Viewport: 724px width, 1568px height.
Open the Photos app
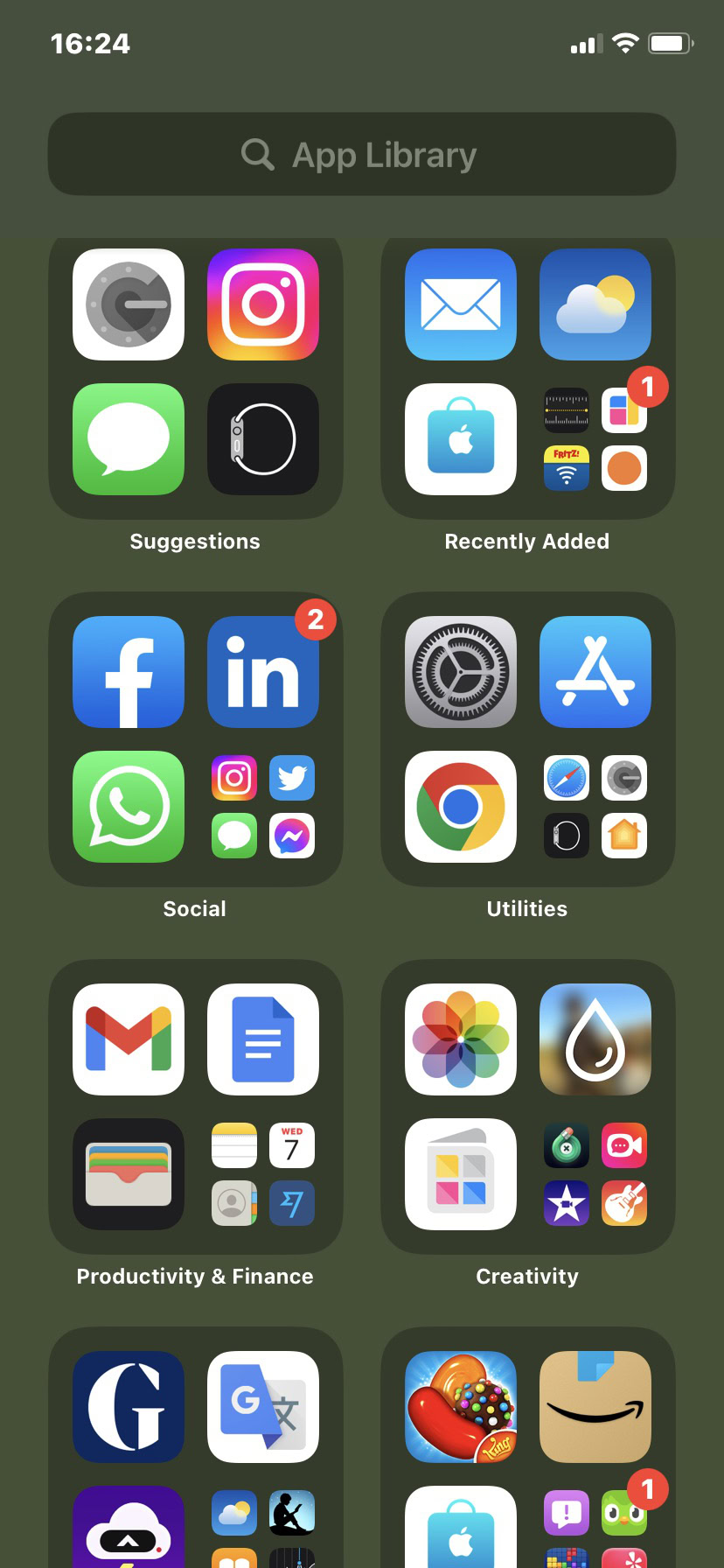coord(461,1039)
